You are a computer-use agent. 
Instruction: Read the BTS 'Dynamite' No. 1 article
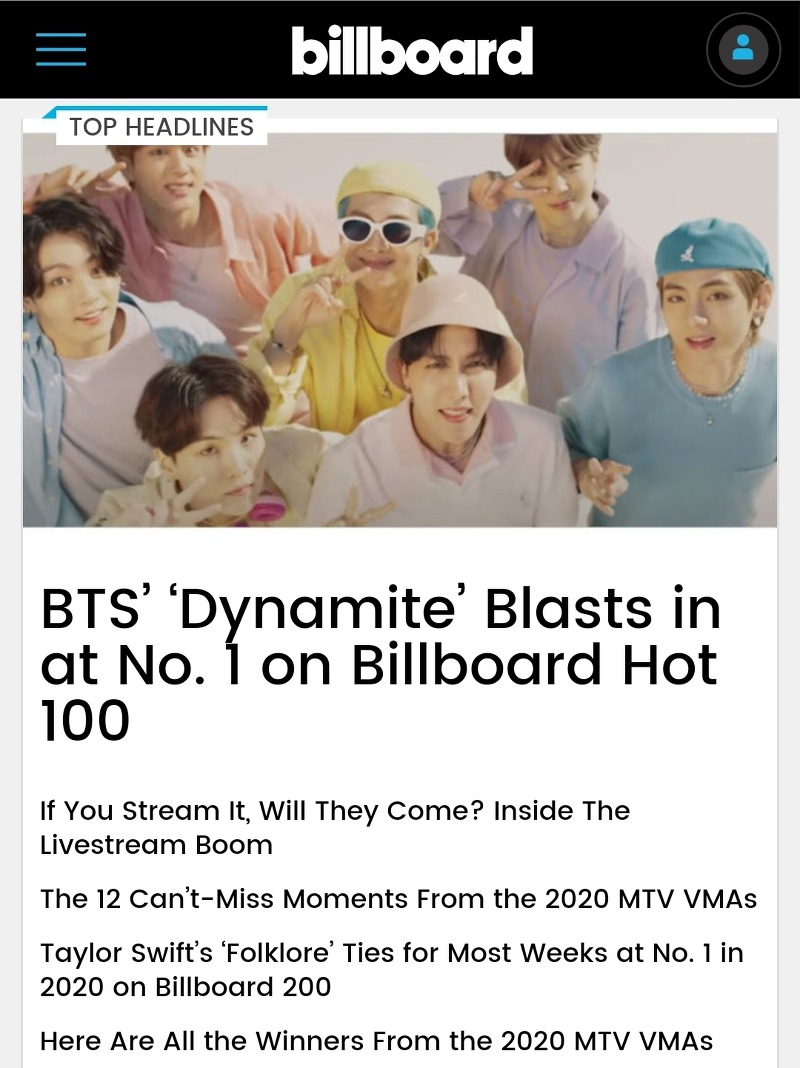[x=380, y=665]
